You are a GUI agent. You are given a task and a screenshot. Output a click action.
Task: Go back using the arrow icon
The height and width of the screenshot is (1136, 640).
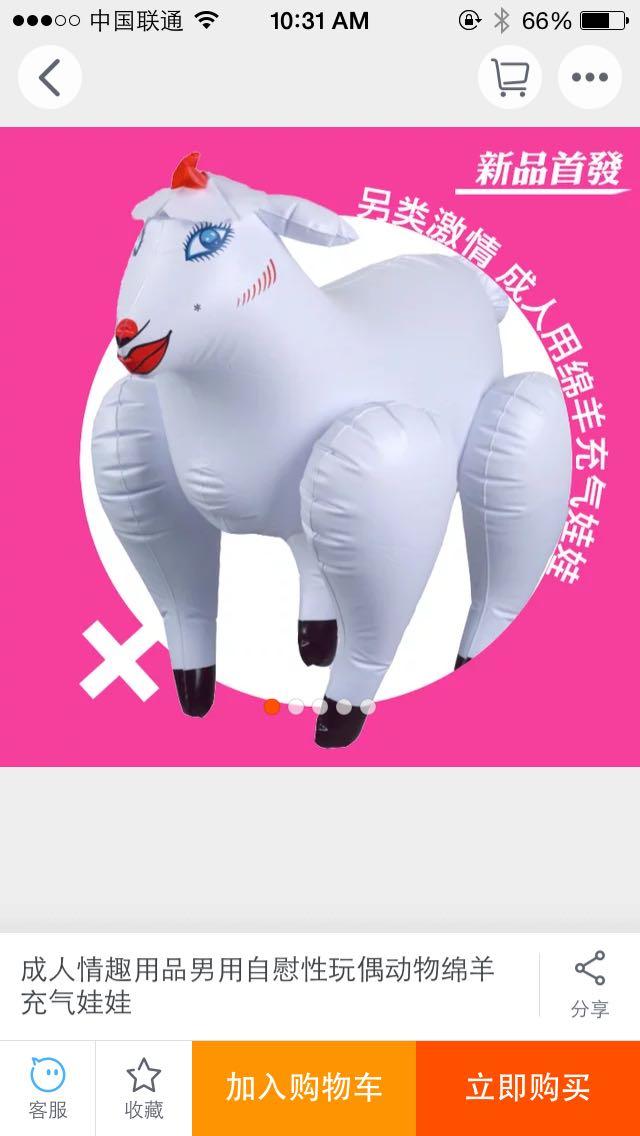(49, 77)
